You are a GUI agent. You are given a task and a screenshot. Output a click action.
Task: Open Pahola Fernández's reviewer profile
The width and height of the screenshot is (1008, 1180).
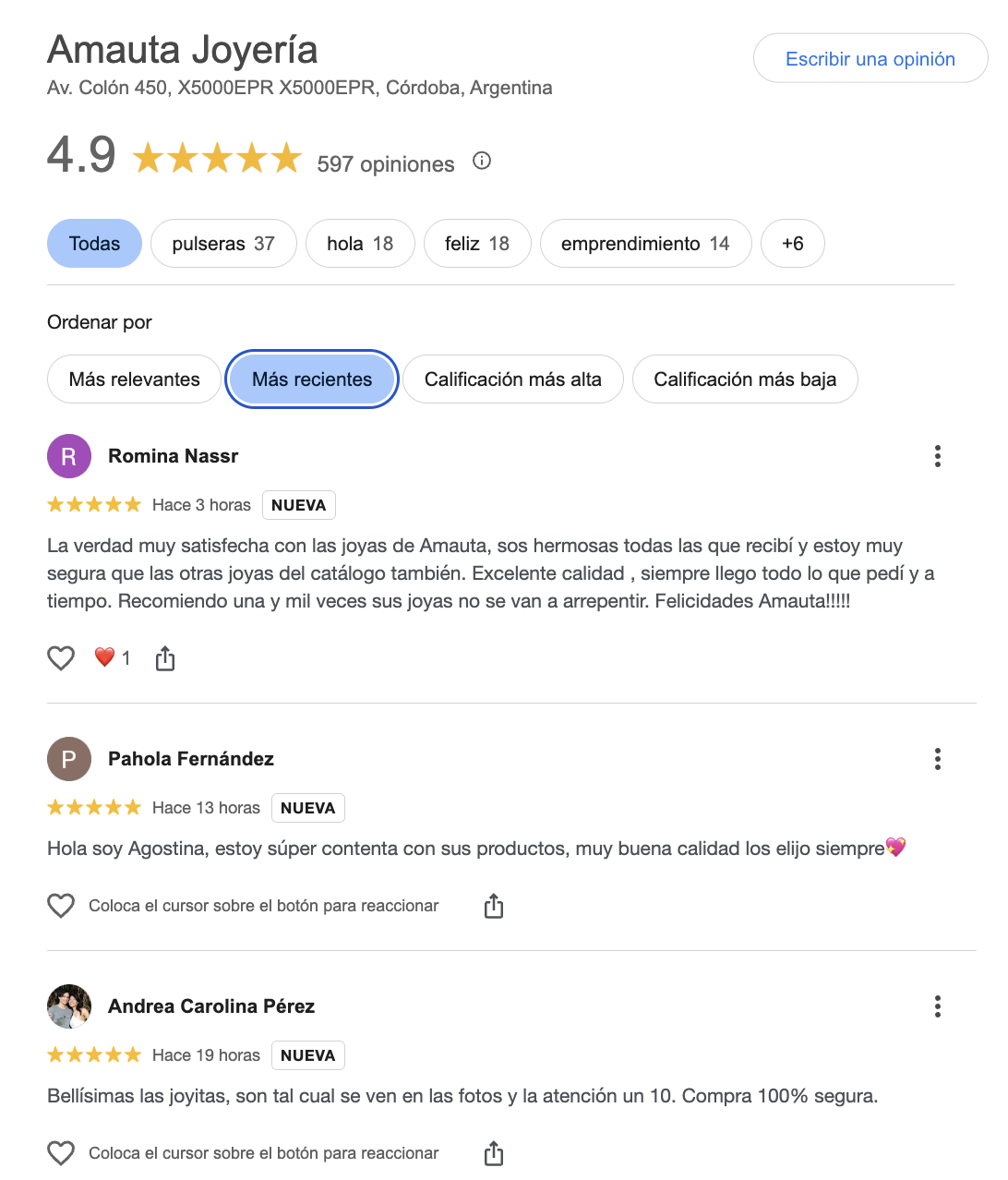[190, 759]
